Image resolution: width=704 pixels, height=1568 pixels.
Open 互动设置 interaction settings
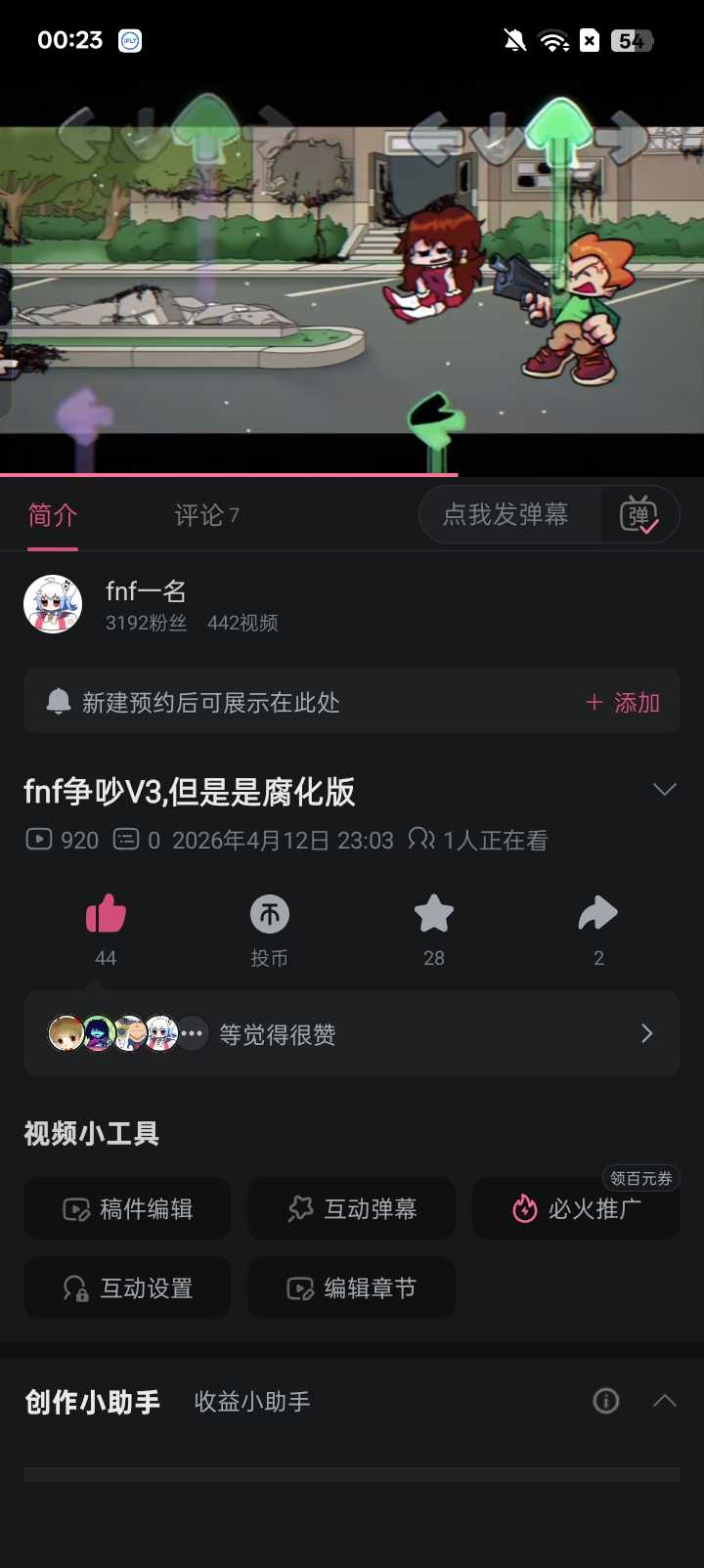click(x=127, y=1288)
